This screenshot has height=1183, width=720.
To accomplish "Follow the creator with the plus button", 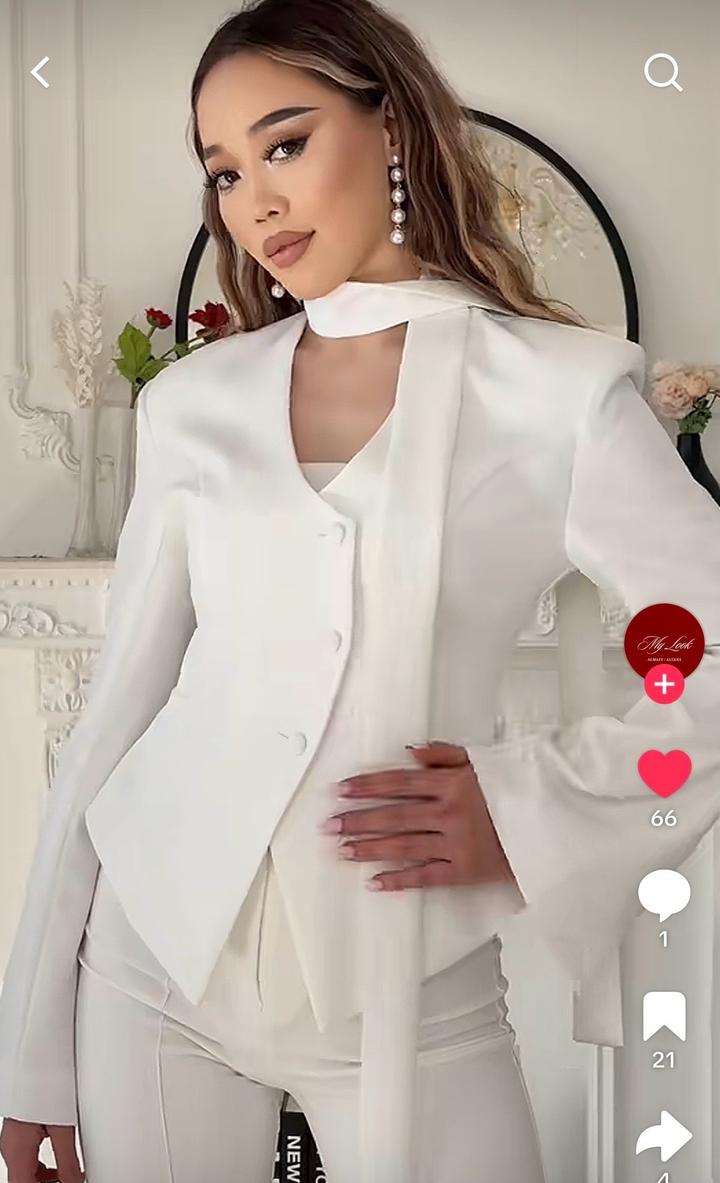I will 664,685.
